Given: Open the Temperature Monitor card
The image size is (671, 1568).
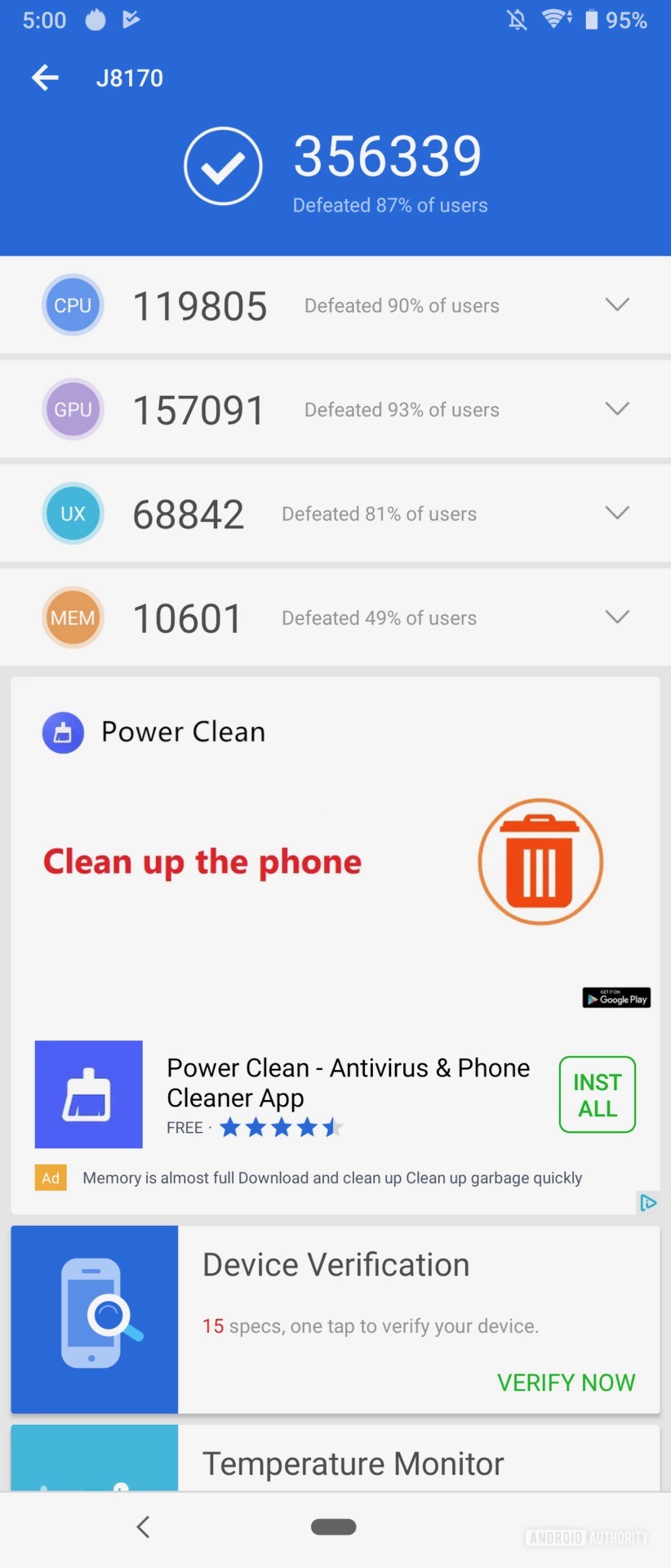Looking at the screenshot, I should coord(353,1463).
